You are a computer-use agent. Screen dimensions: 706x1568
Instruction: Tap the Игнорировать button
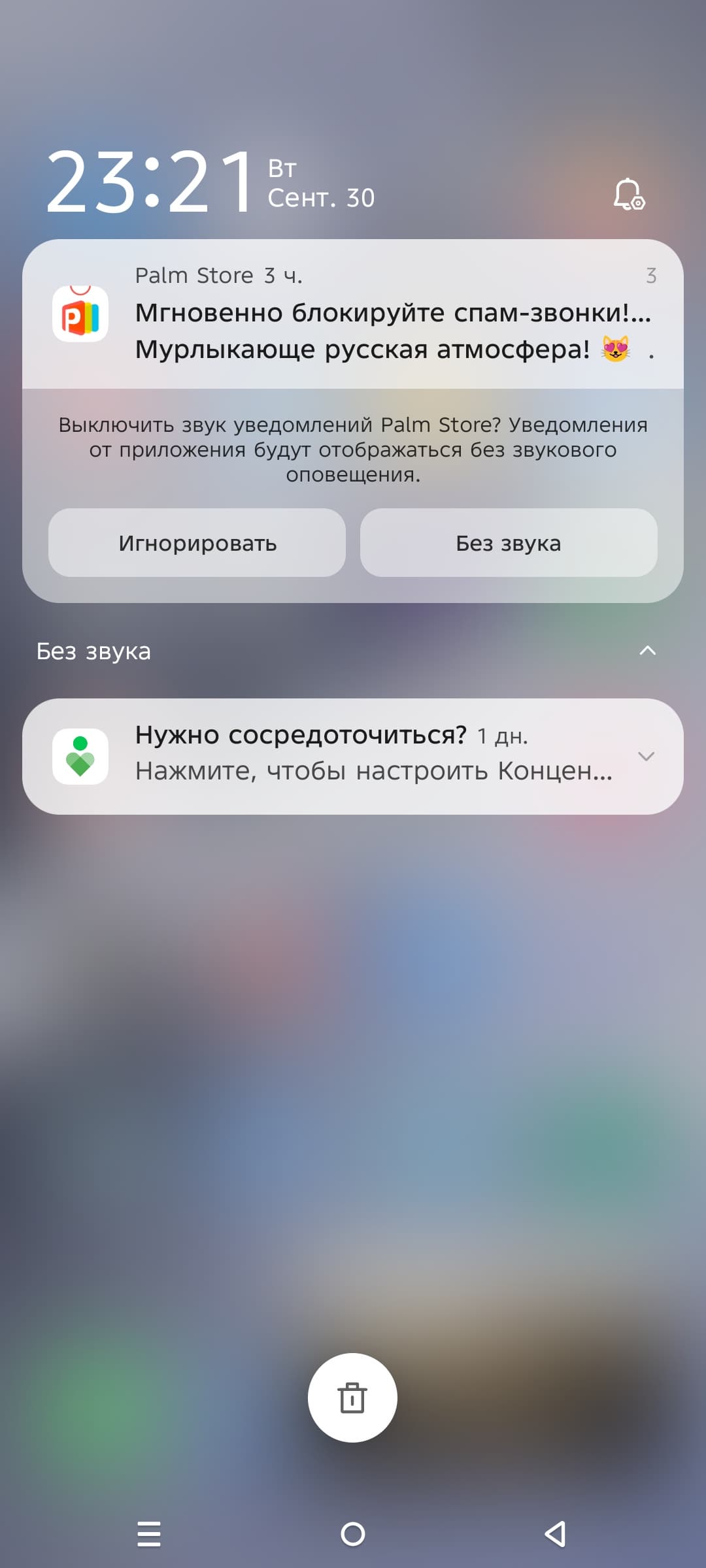[197, 543]
